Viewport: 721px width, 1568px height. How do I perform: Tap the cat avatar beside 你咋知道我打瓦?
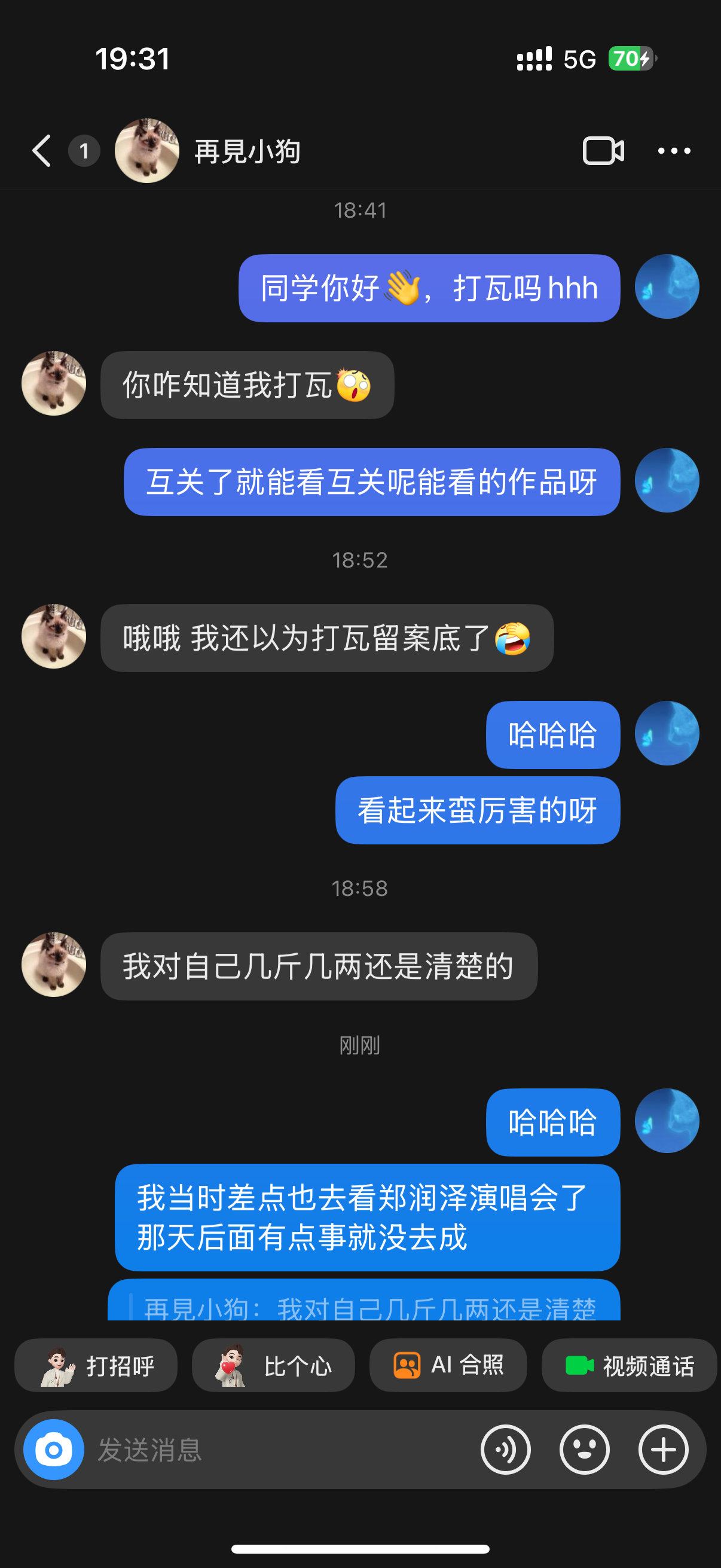pos(54,383)
